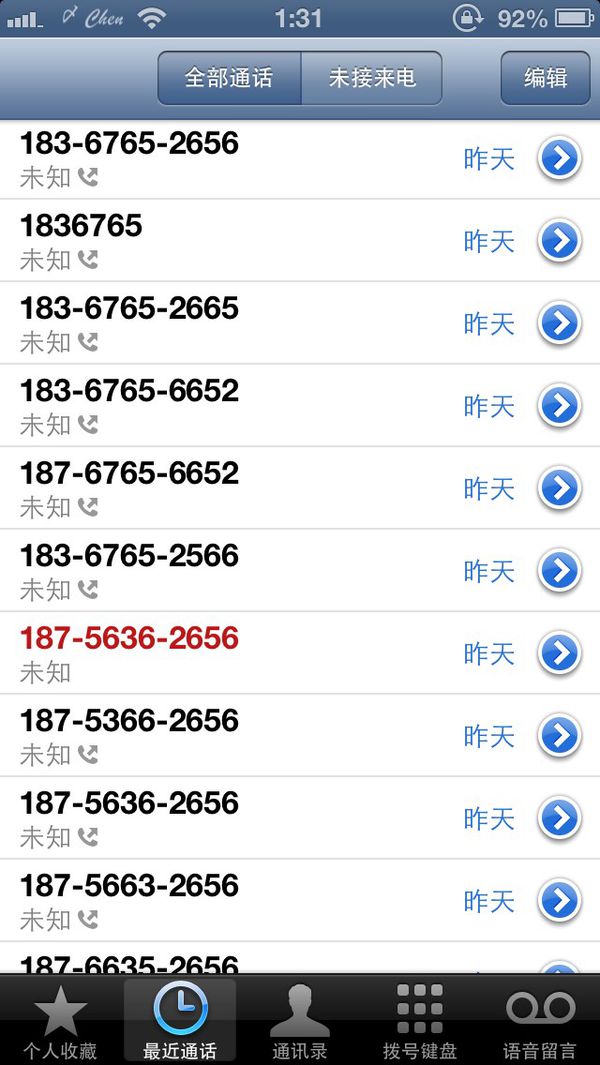Image resolution: width=600 pixels, height=1065 pixels.
Task: Go to 个人收藏 favorites tab
Action: coord(60,1020)
